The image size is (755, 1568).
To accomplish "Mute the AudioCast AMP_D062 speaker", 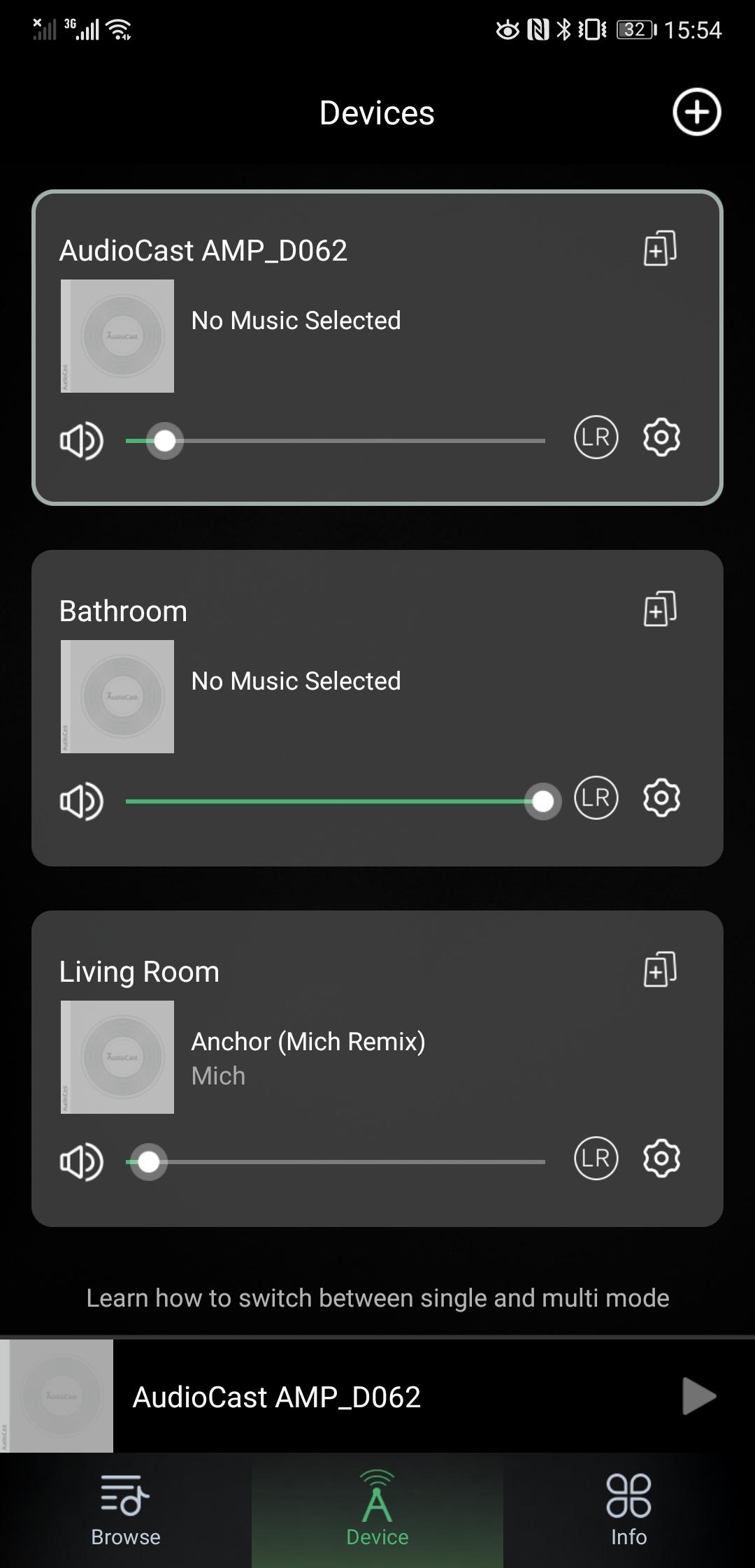I will click(81, 441).
